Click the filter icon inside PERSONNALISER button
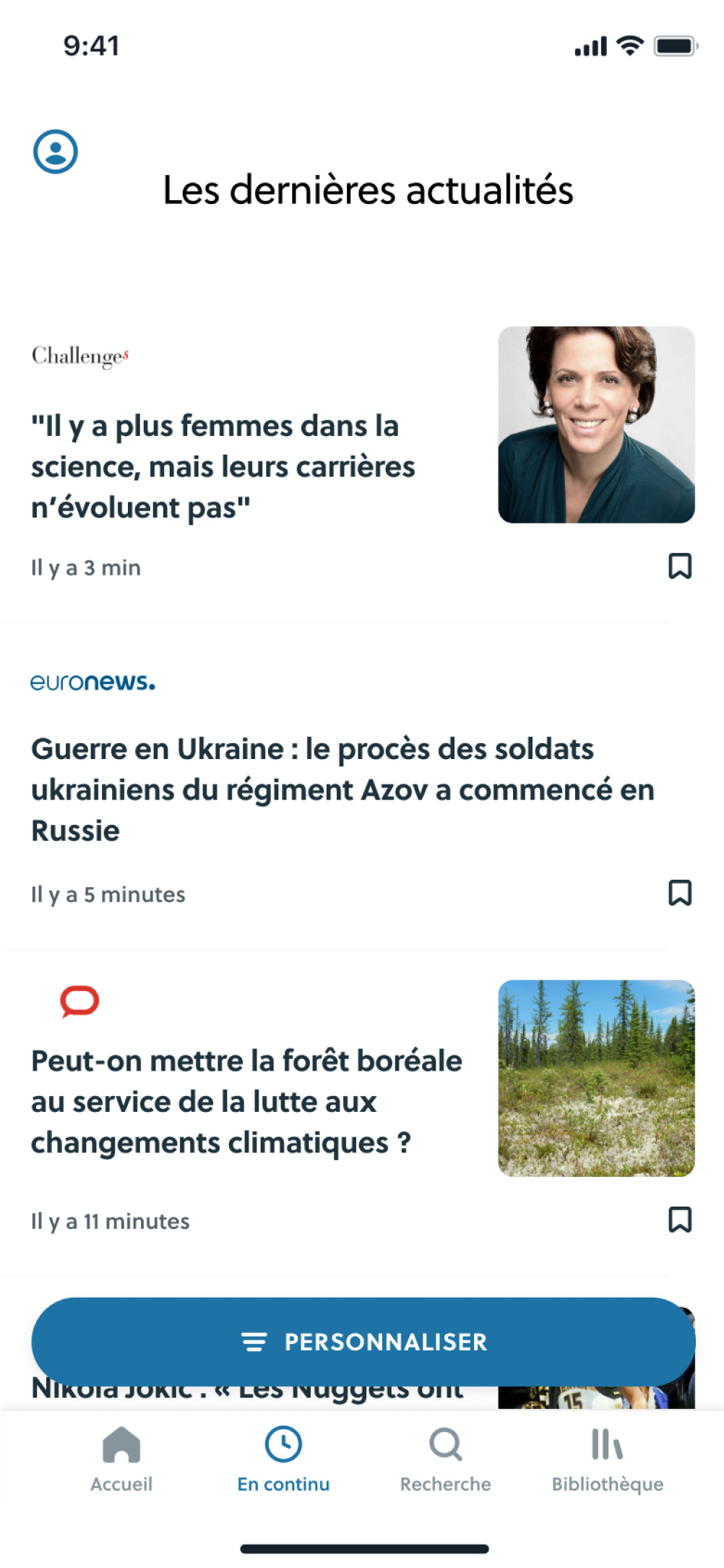This screenshot has width=724, height=1568. [254, 1342]
